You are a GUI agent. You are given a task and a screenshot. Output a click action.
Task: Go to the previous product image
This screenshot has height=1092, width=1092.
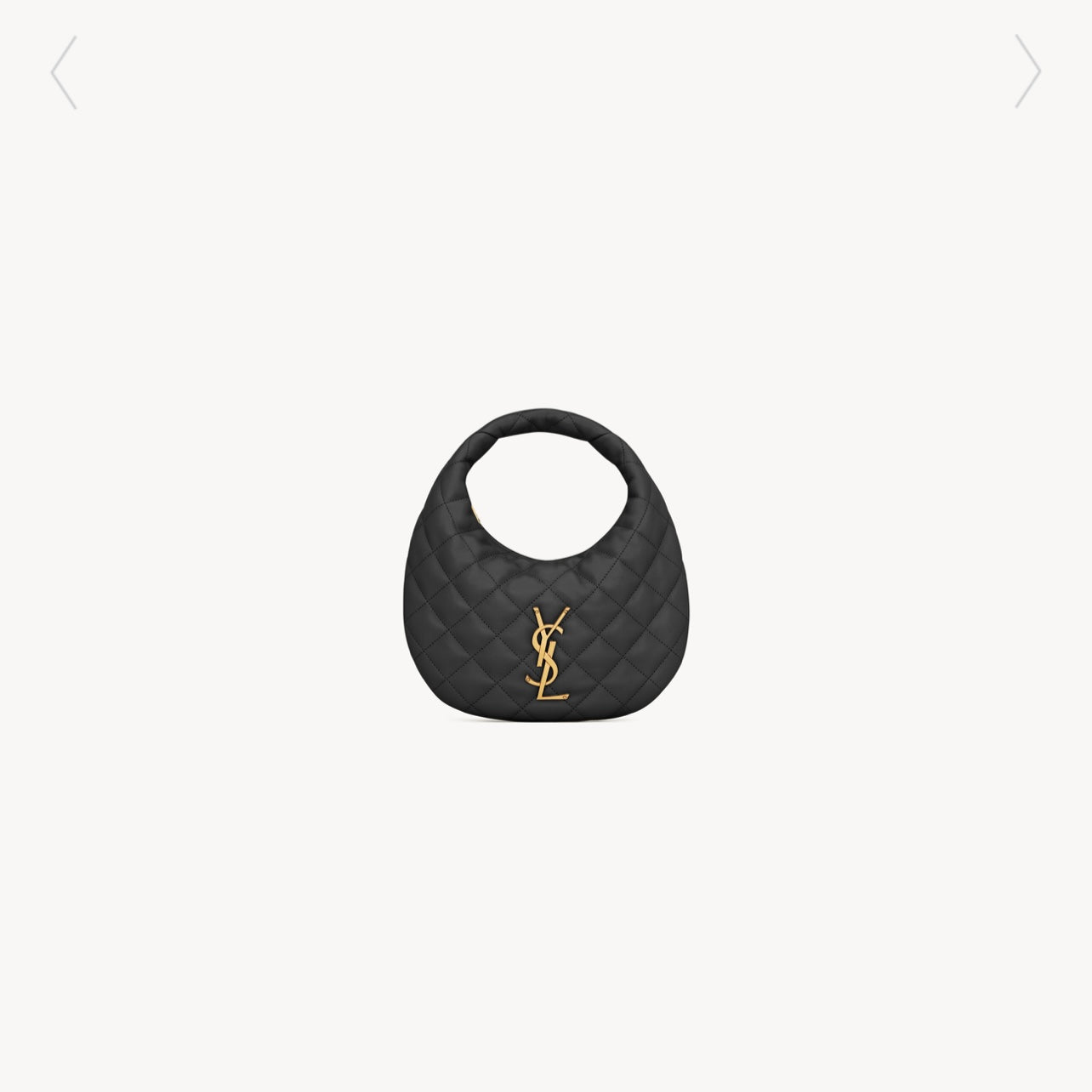click(64, 72)
